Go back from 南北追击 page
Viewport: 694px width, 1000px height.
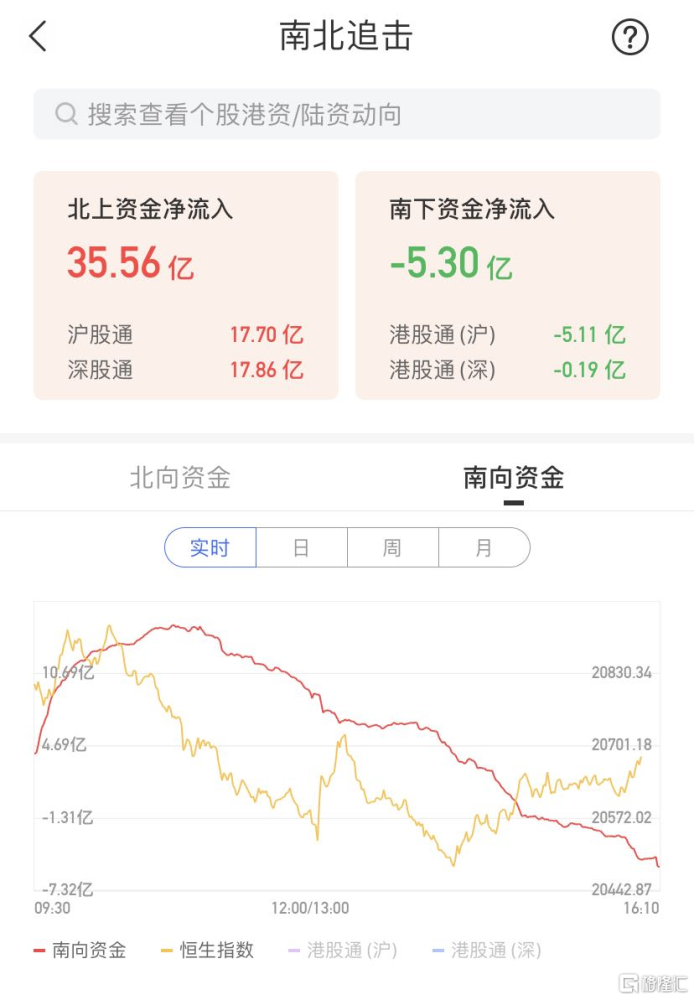(38, 37)
